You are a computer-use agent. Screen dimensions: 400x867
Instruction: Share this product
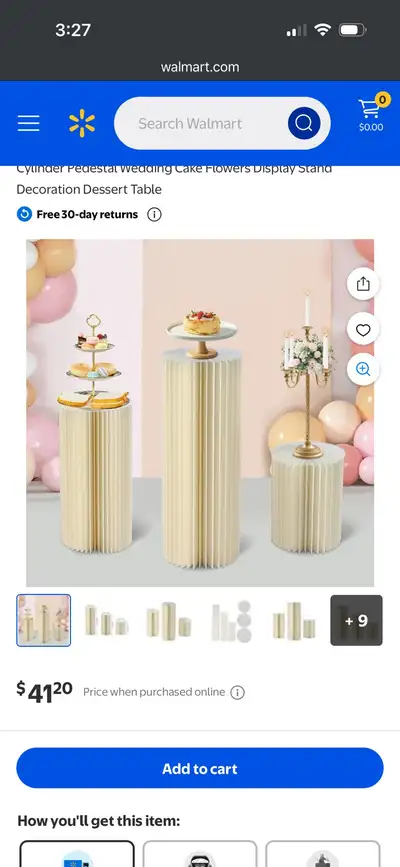363,284
